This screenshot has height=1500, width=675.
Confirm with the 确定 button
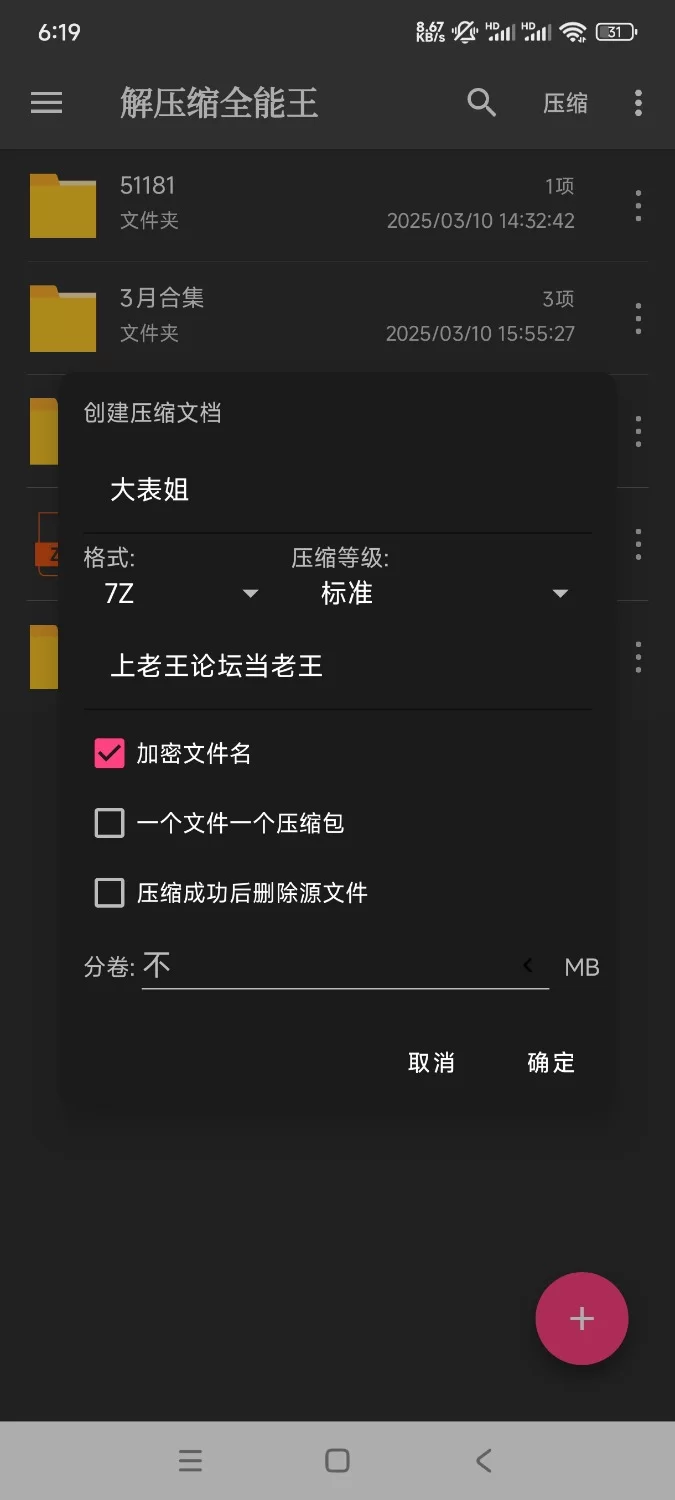[551, 1062]
